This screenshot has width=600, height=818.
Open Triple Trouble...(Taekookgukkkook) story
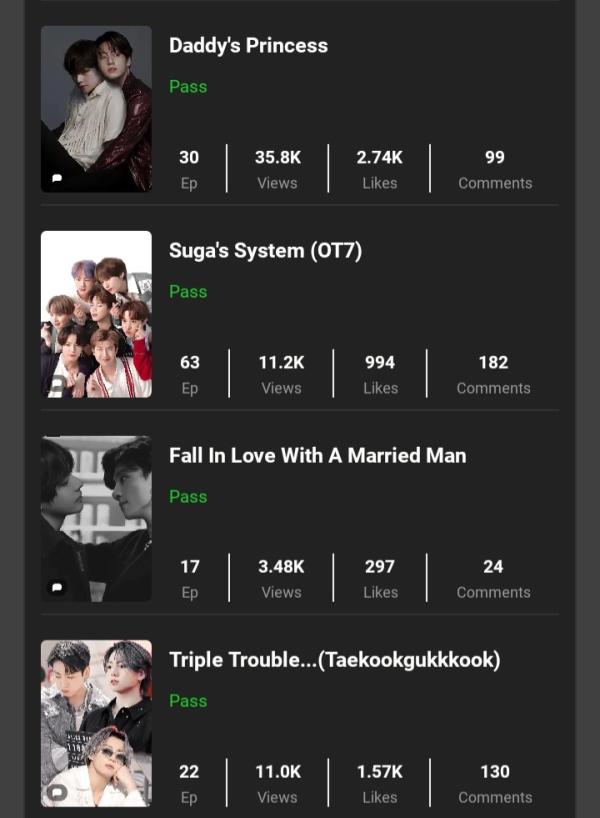click(334, 660)
